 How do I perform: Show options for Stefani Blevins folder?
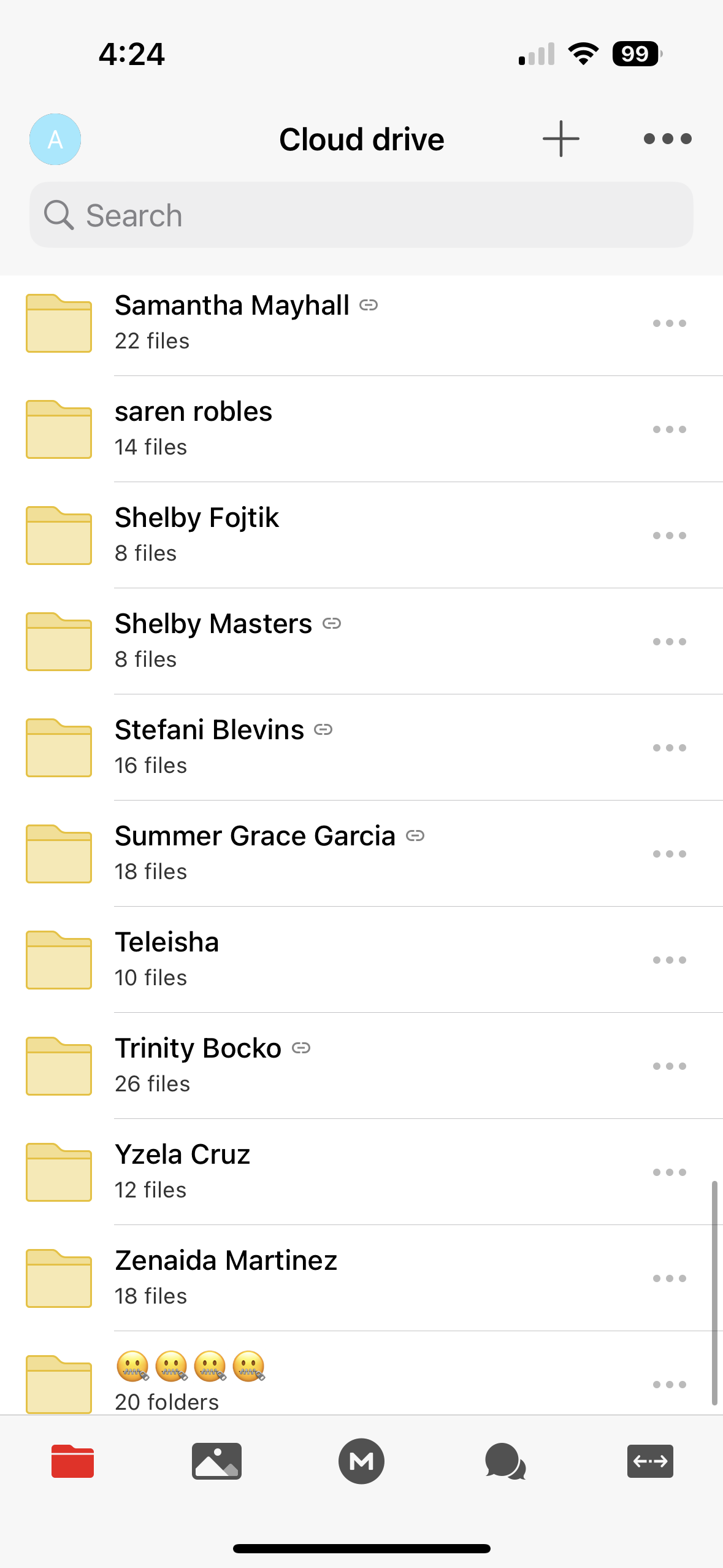pos(669,748)
